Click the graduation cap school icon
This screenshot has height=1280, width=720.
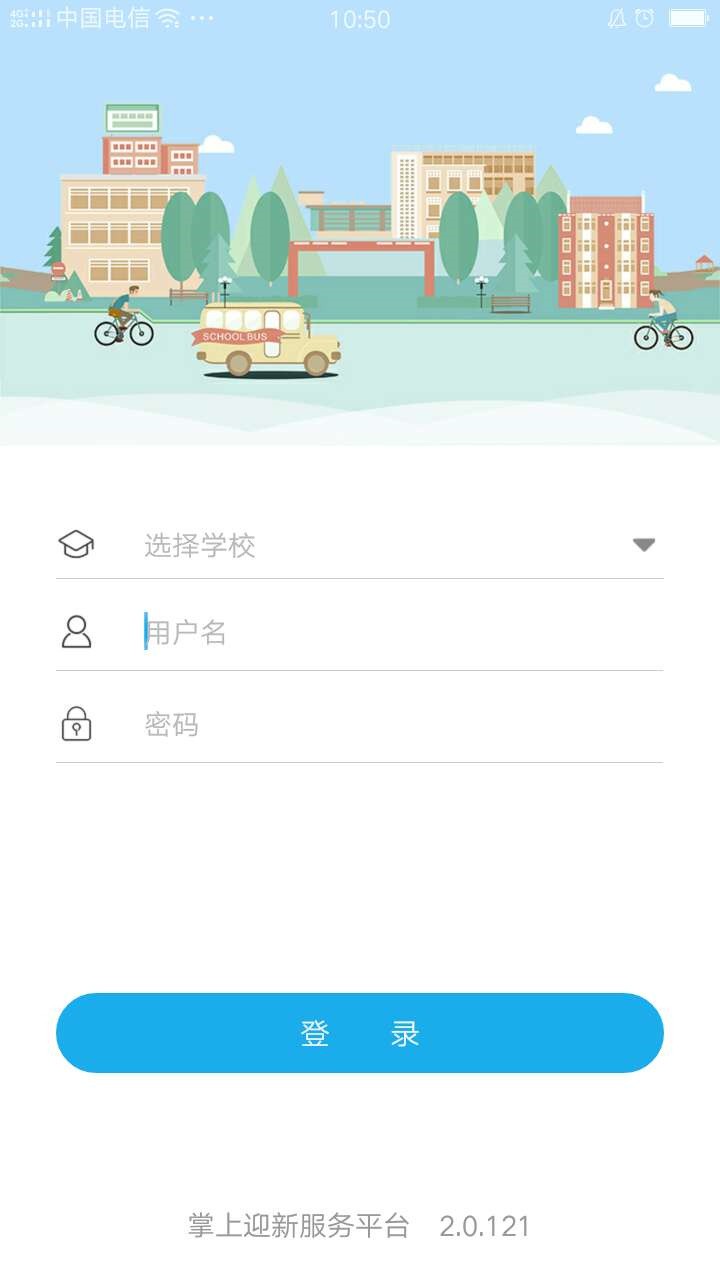coord(76,544)
